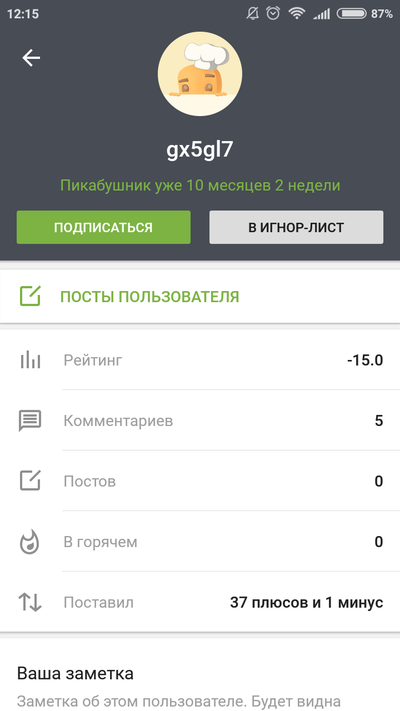Tap the user's avatar picture

click(x=200, y=73)
